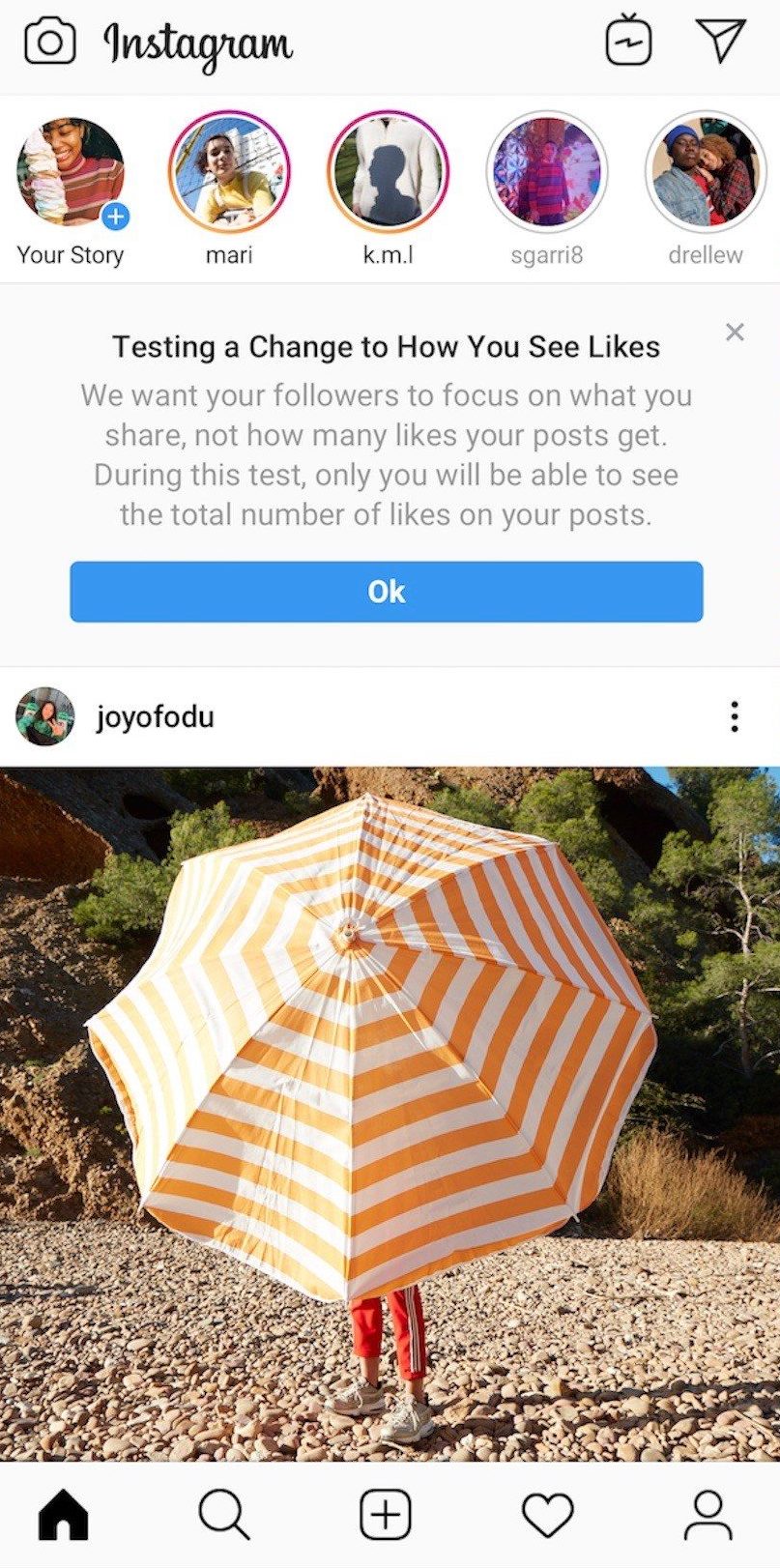Image resolution: width=780 pixels, height=1568 pixels.
Task: View k.m.l's story
Action: (x=388, y=173)
